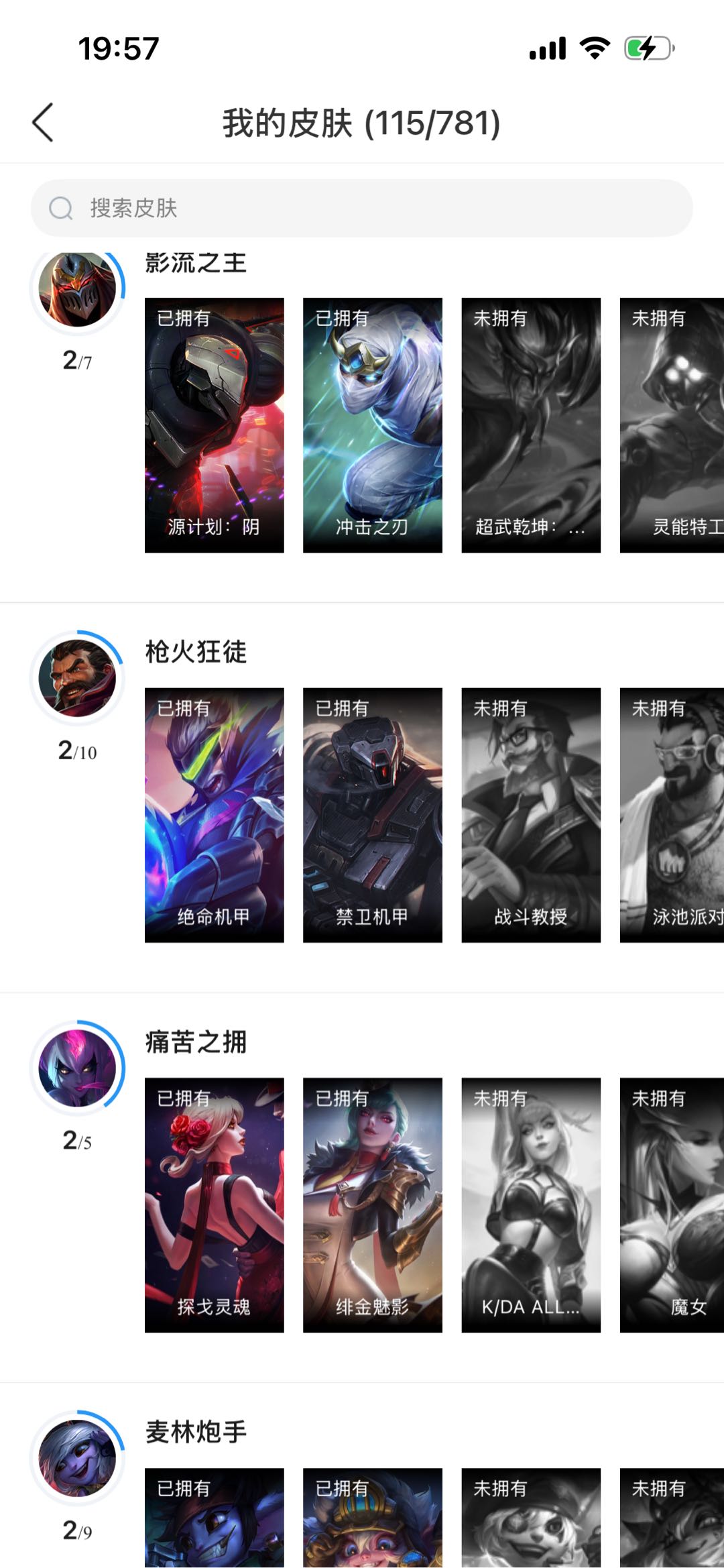
Task: Open the 灵能特工 skin card
Action: point(672,425)
